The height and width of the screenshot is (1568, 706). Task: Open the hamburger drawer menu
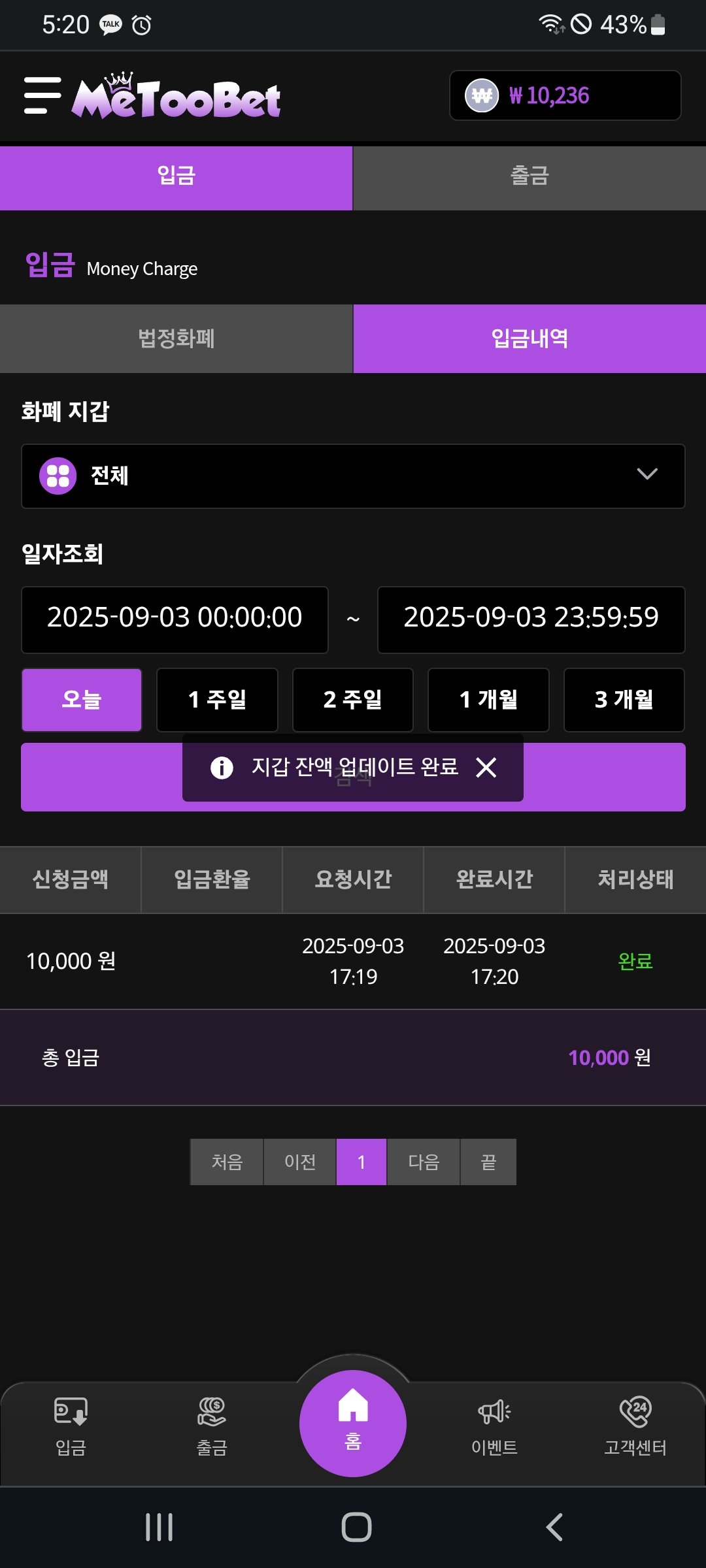pyautogui.click(x=42, y=95)
